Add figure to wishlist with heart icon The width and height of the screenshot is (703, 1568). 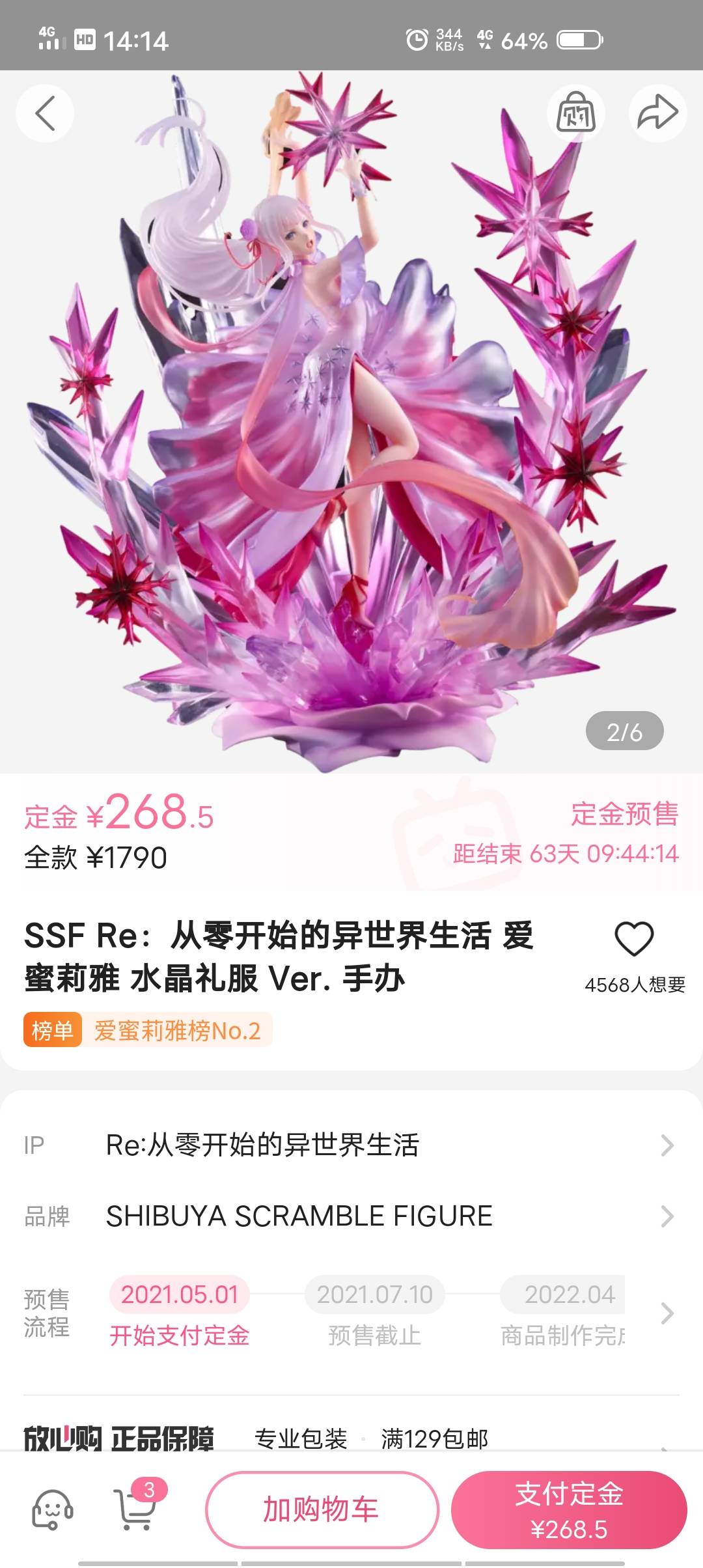(x=633, y=939)
